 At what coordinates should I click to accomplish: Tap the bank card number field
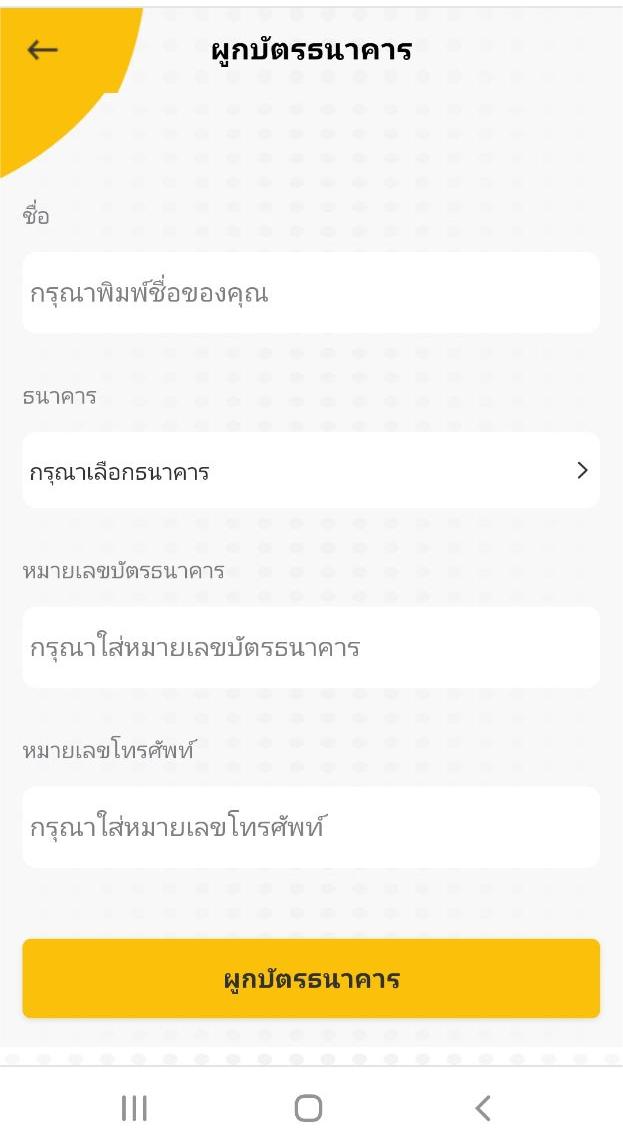tap(311, 647)
